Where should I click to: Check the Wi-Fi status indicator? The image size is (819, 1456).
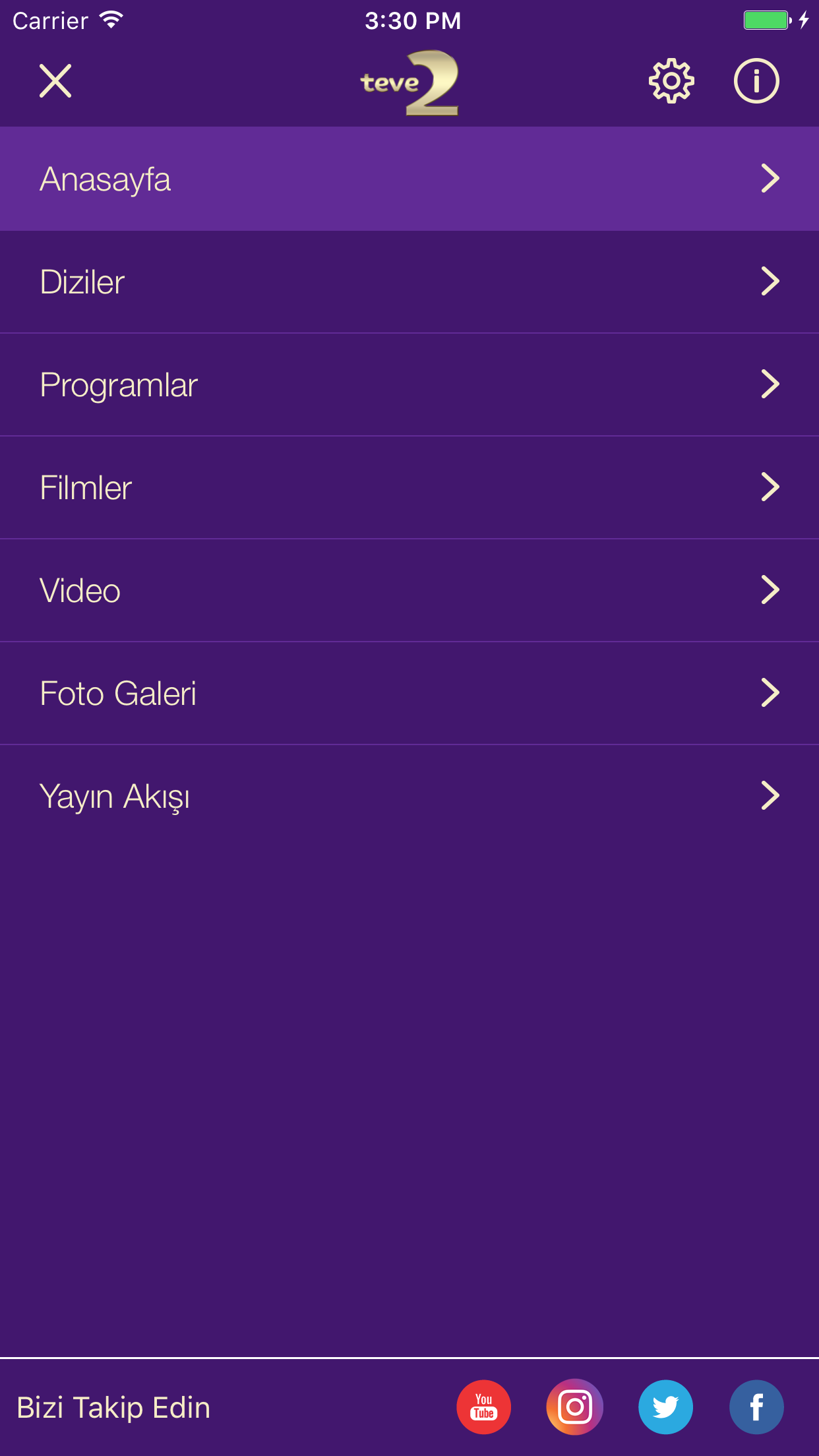point(111,18)
